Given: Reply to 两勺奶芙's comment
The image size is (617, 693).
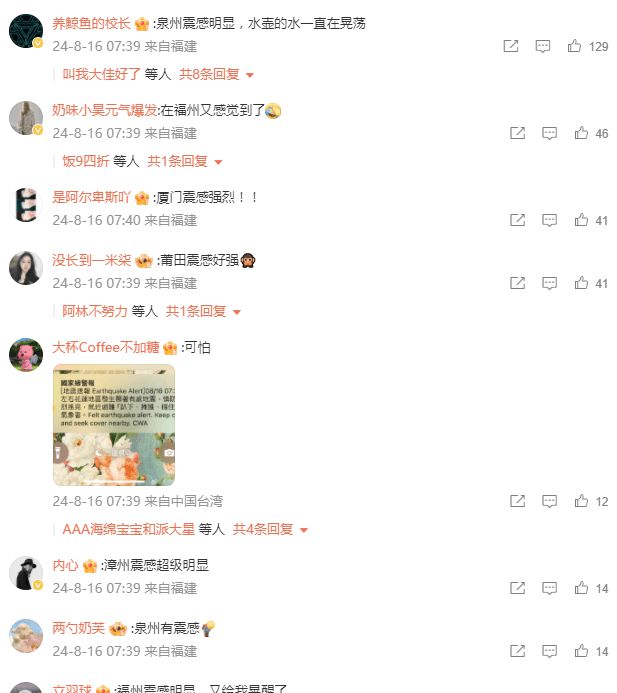Looking at the screenshot, I should (x=549, y=652).
